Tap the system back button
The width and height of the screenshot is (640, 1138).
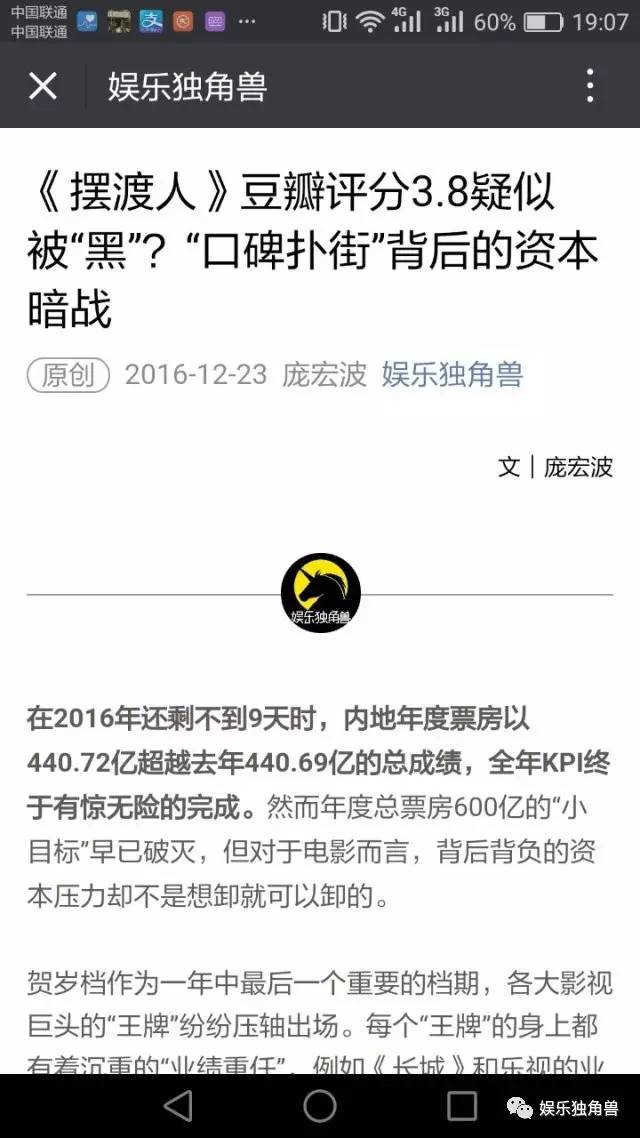pos(178,1105)
